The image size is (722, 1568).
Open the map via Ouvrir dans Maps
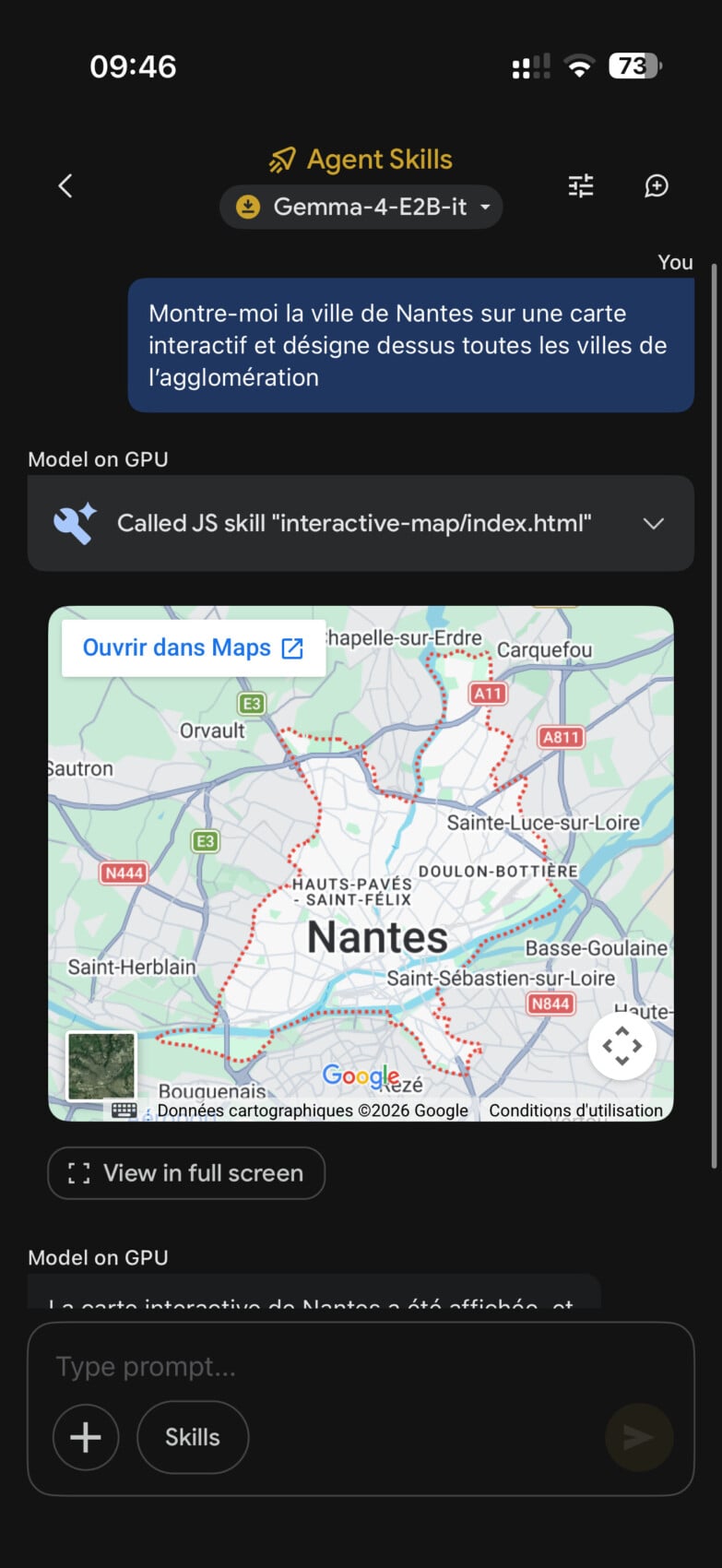point(193,647)
